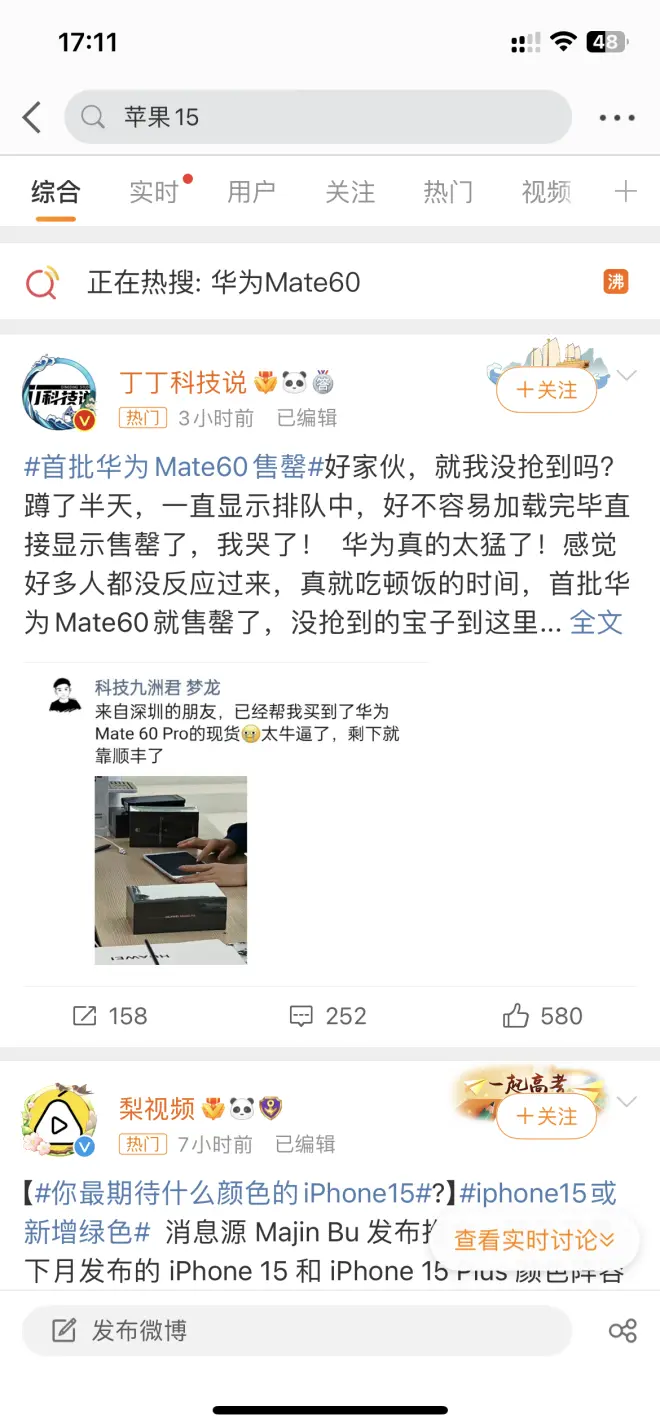Open the Mate 60 Pro photo thumbnail

(171, 870)
